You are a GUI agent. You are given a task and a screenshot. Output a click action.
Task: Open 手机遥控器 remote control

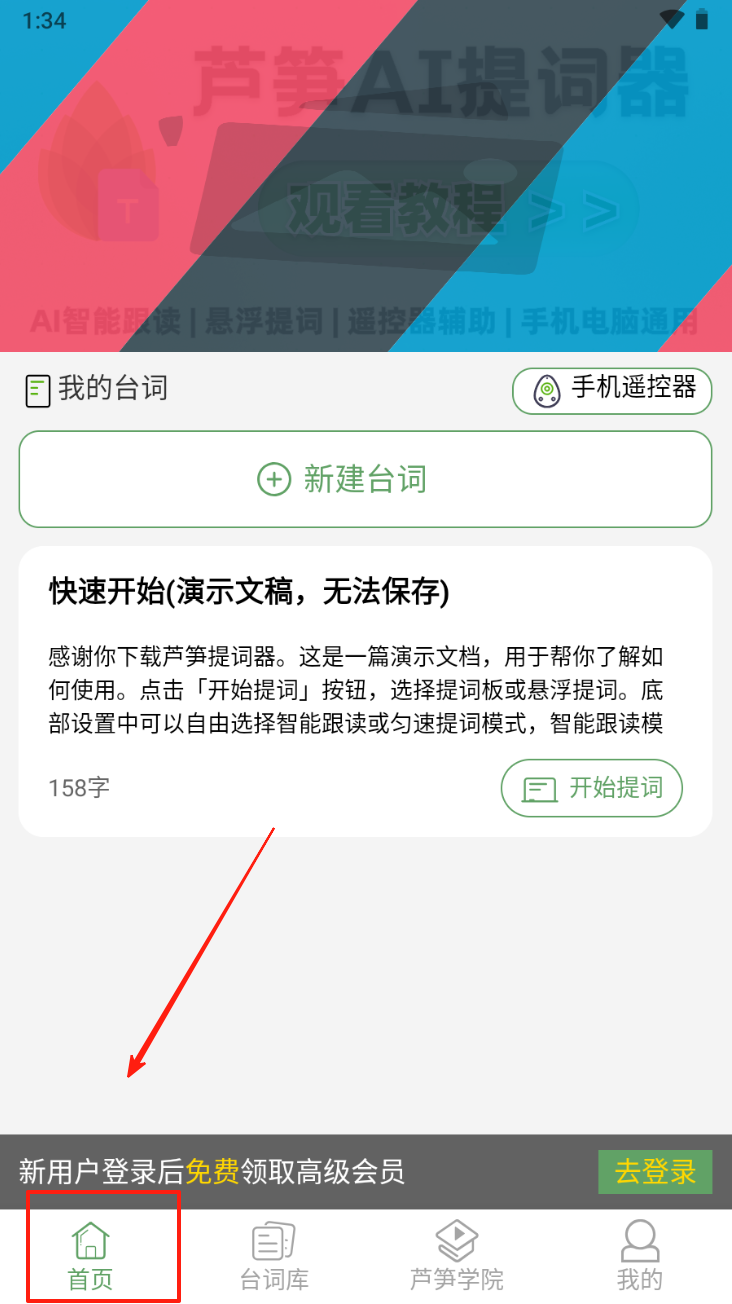pos(612,390)
